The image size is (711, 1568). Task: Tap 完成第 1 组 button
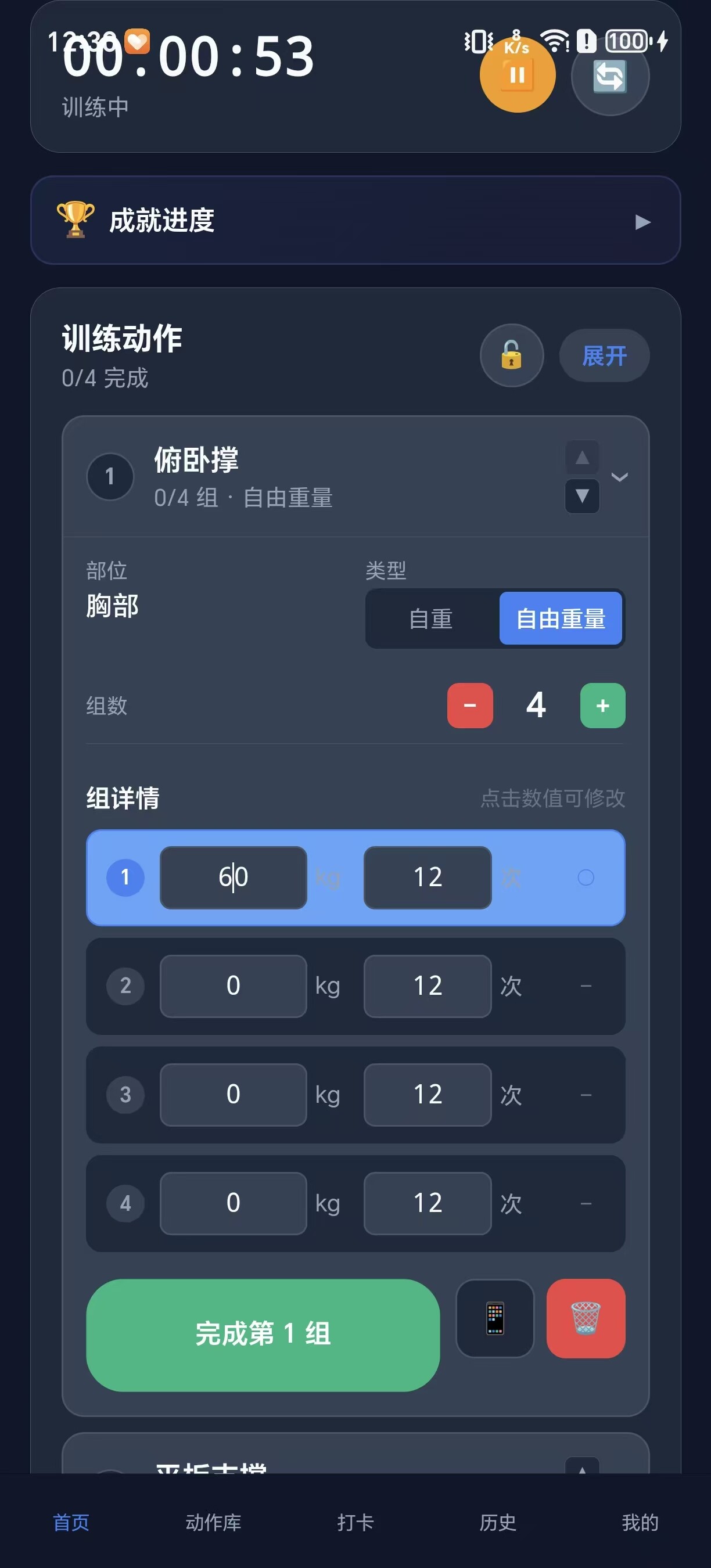click(x=263, y=1335)
